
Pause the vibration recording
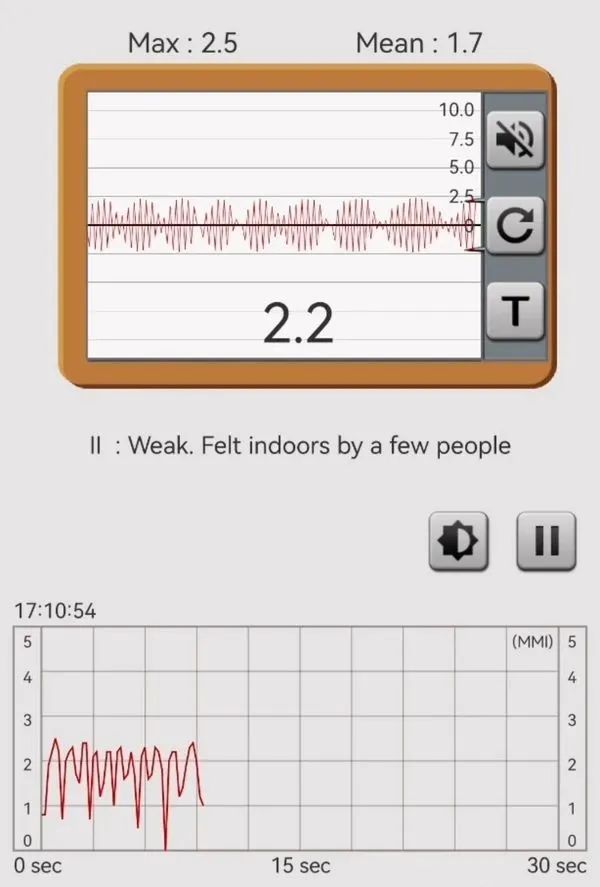[546, 542]
